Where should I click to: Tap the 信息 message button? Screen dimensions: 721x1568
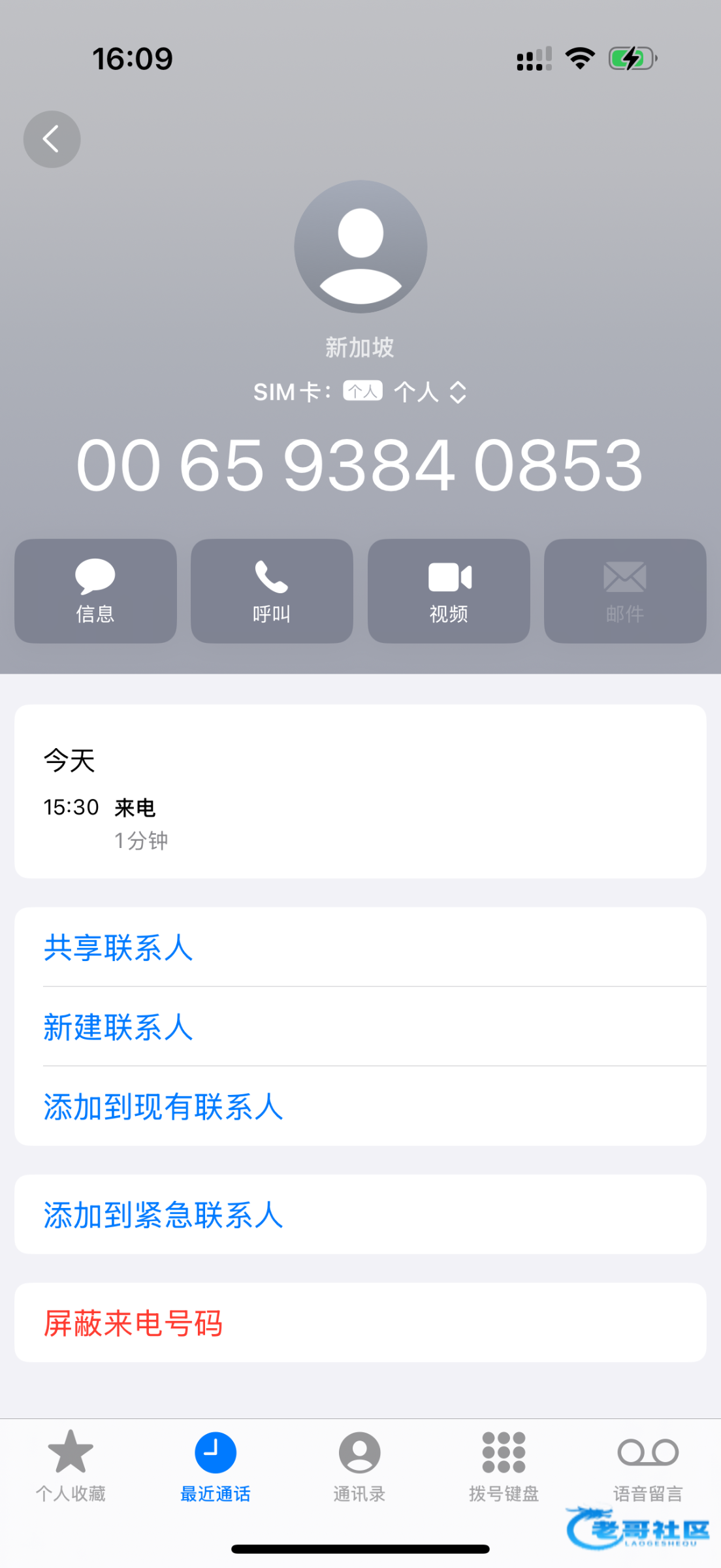click(x=95, y=591)
